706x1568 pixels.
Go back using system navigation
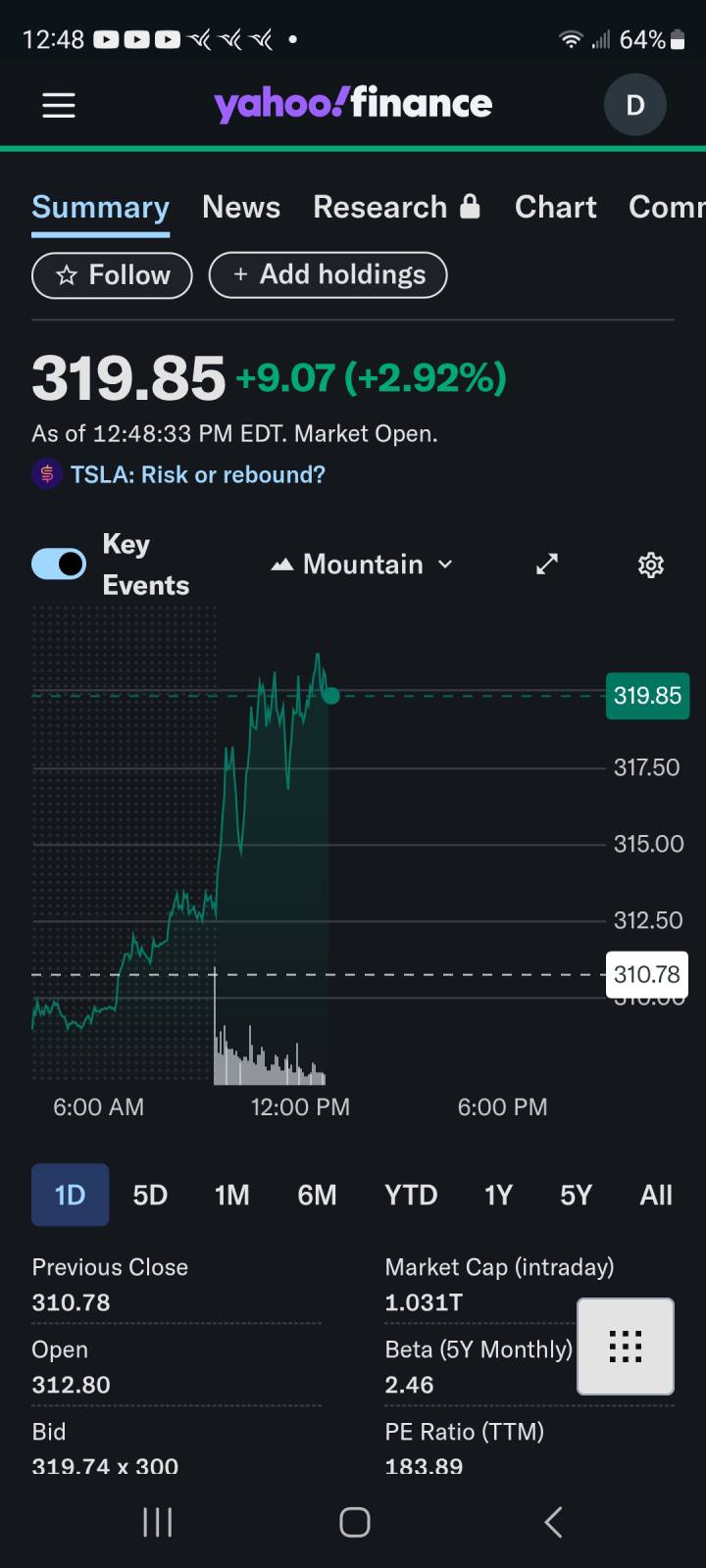click(x=553, y=1522)
